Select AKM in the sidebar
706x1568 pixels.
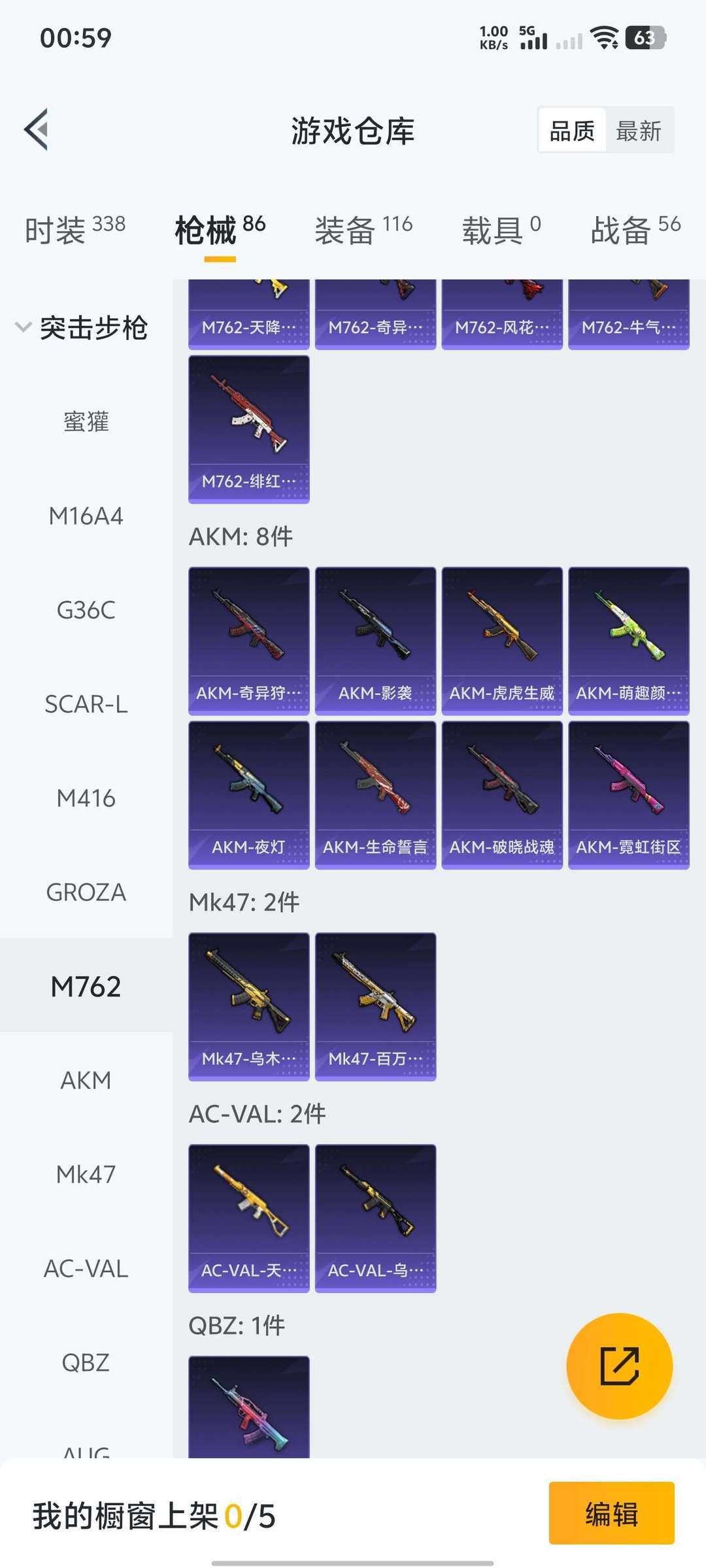tap(86, 1081)
